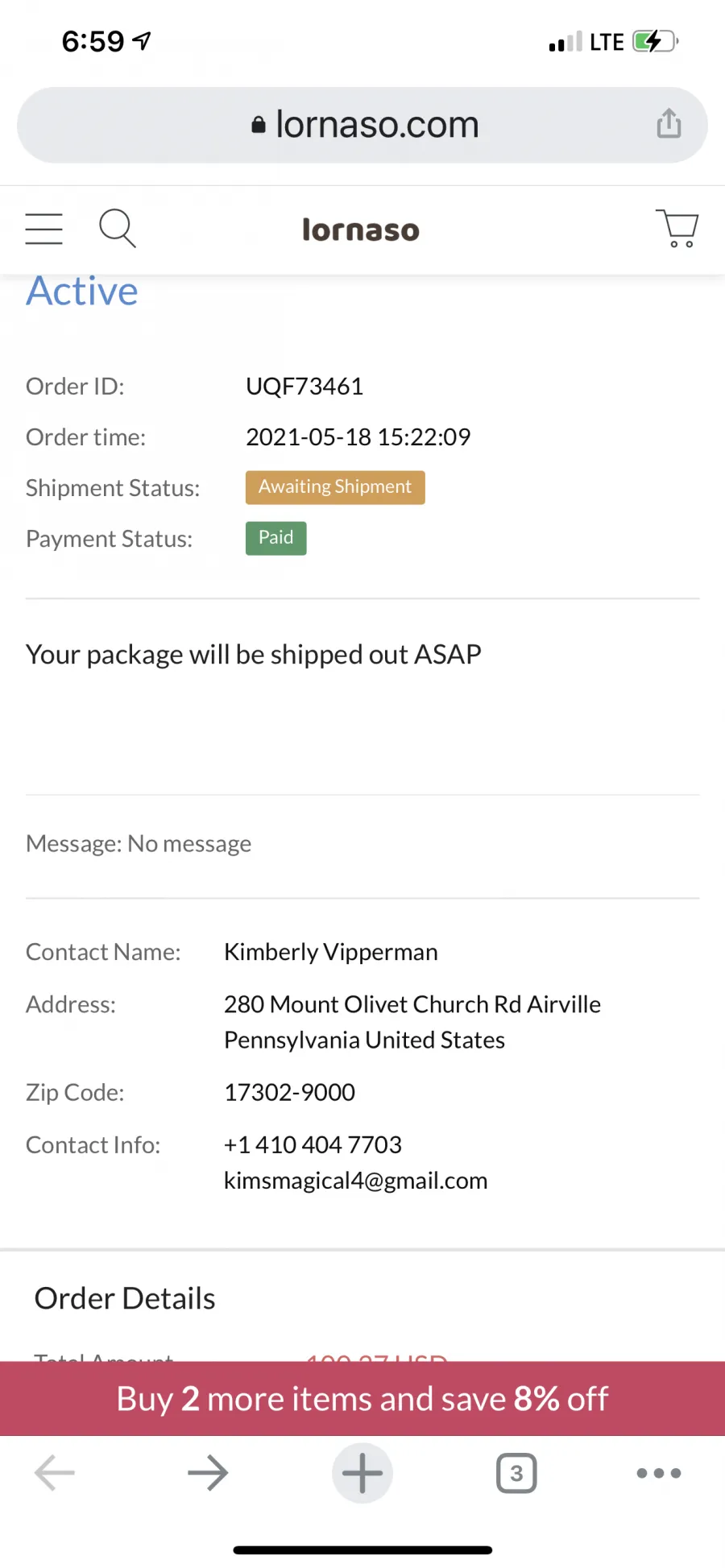Image resolution: width=725 pixels, height=1568 pixels.
Task: Show the 3 open tabs
Action: [516, 1474]
